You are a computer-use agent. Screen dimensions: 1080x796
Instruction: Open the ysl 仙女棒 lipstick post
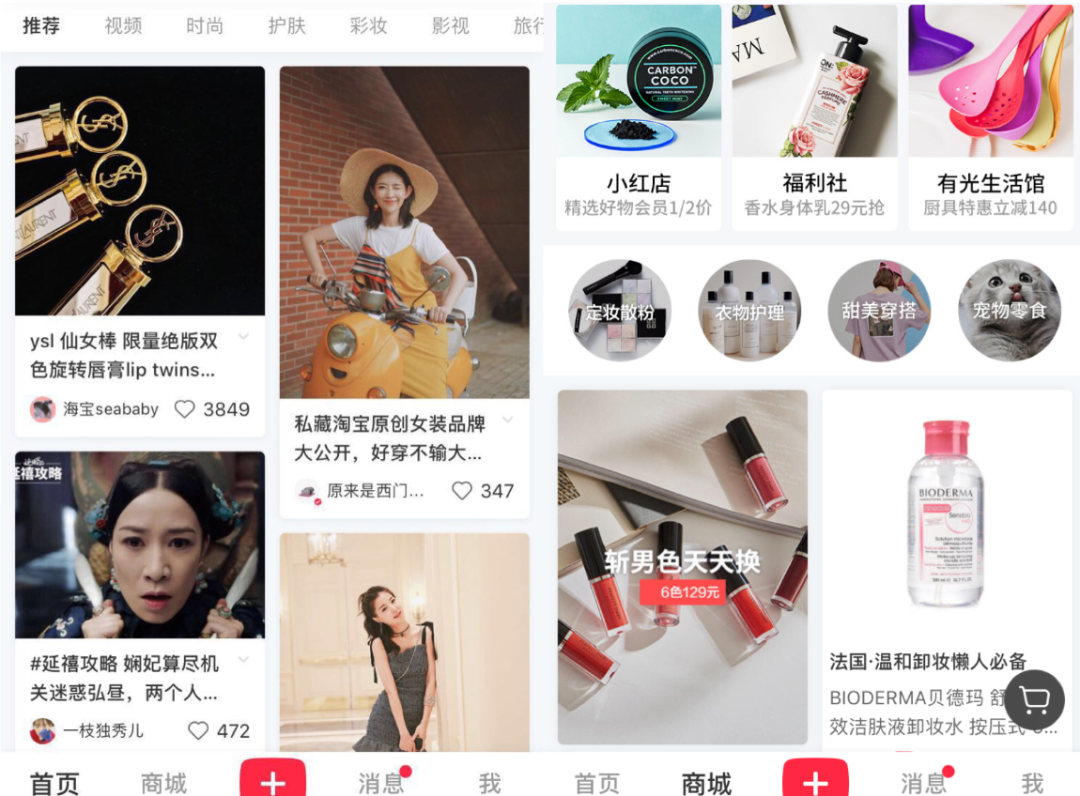pyautogui.click(x=140, y=192)
